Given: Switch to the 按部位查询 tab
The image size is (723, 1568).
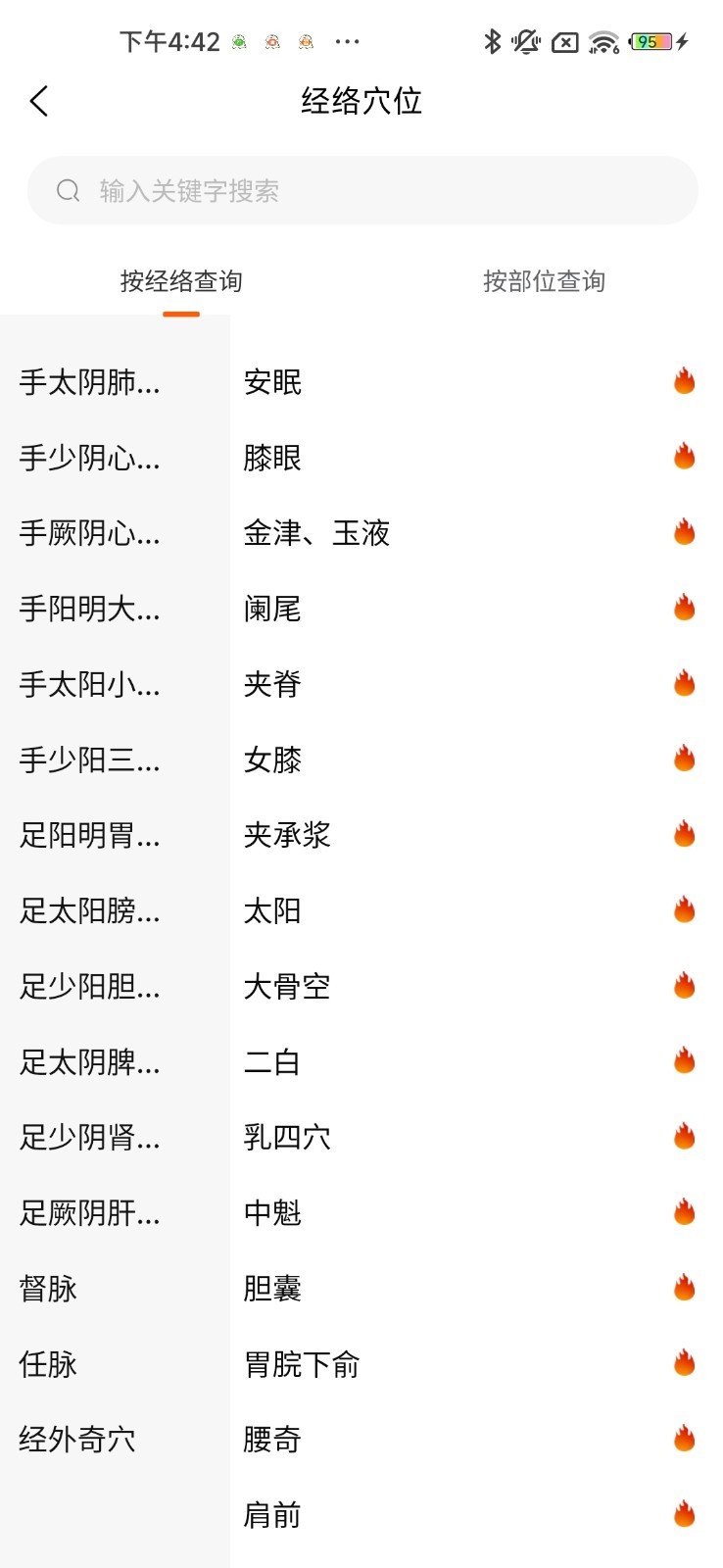Looking at the screenshot, I should (544, 282).
